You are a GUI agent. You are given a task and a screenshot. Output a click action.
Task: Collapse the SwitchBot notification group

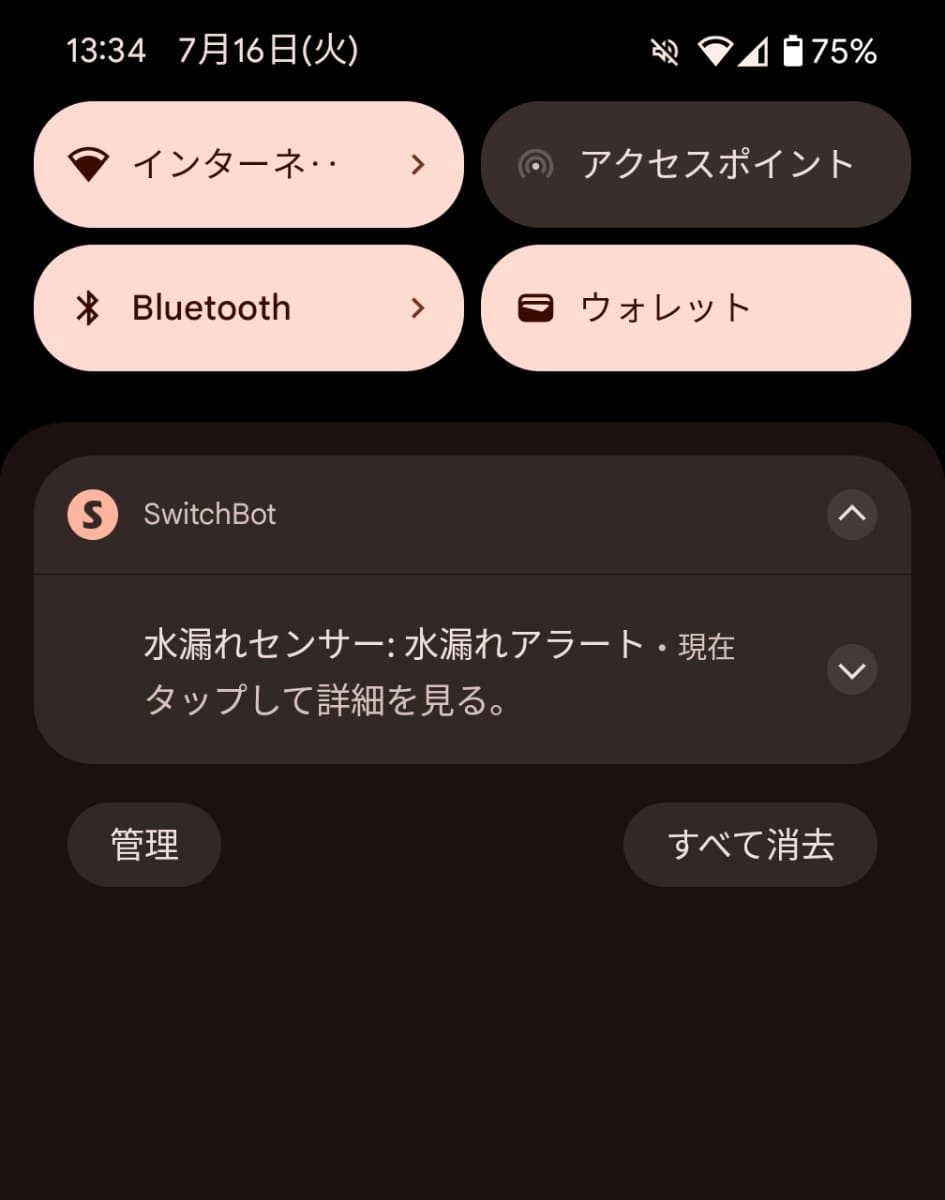click(852, 514)
